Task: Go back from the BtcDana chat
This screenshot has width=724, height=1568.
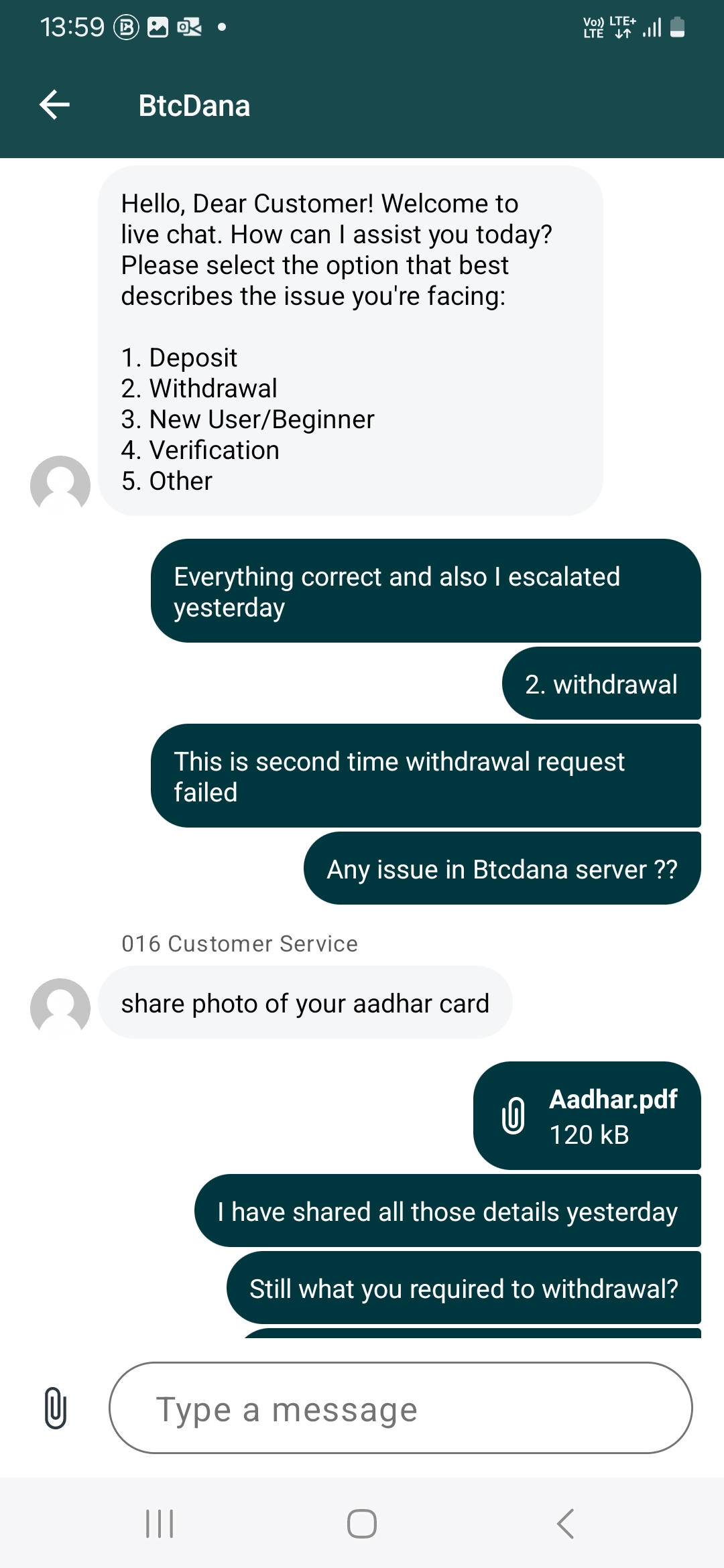Action: pyautogui.click(x=54, y=105)
